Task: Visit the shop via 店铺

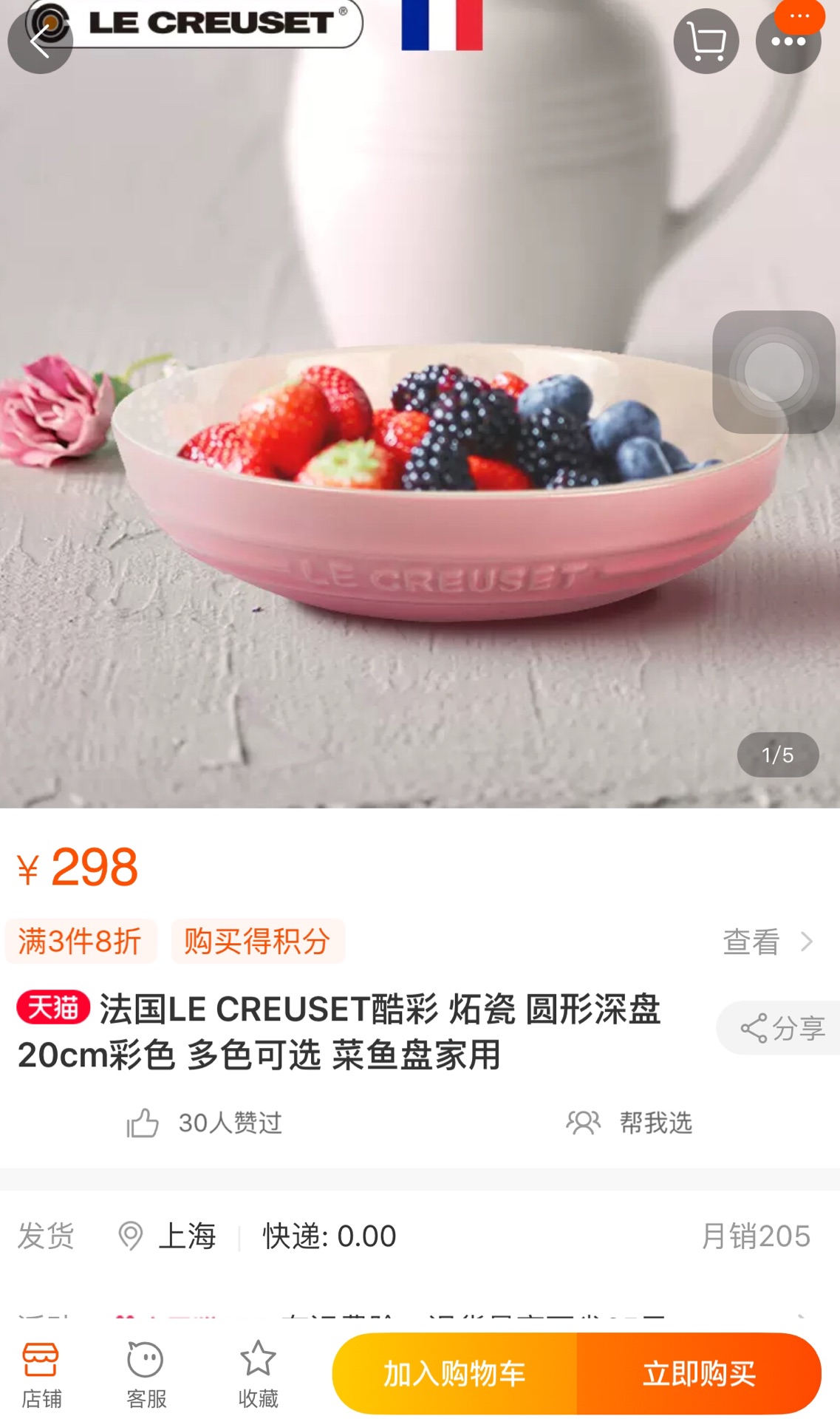Action: pos(41,1375)
